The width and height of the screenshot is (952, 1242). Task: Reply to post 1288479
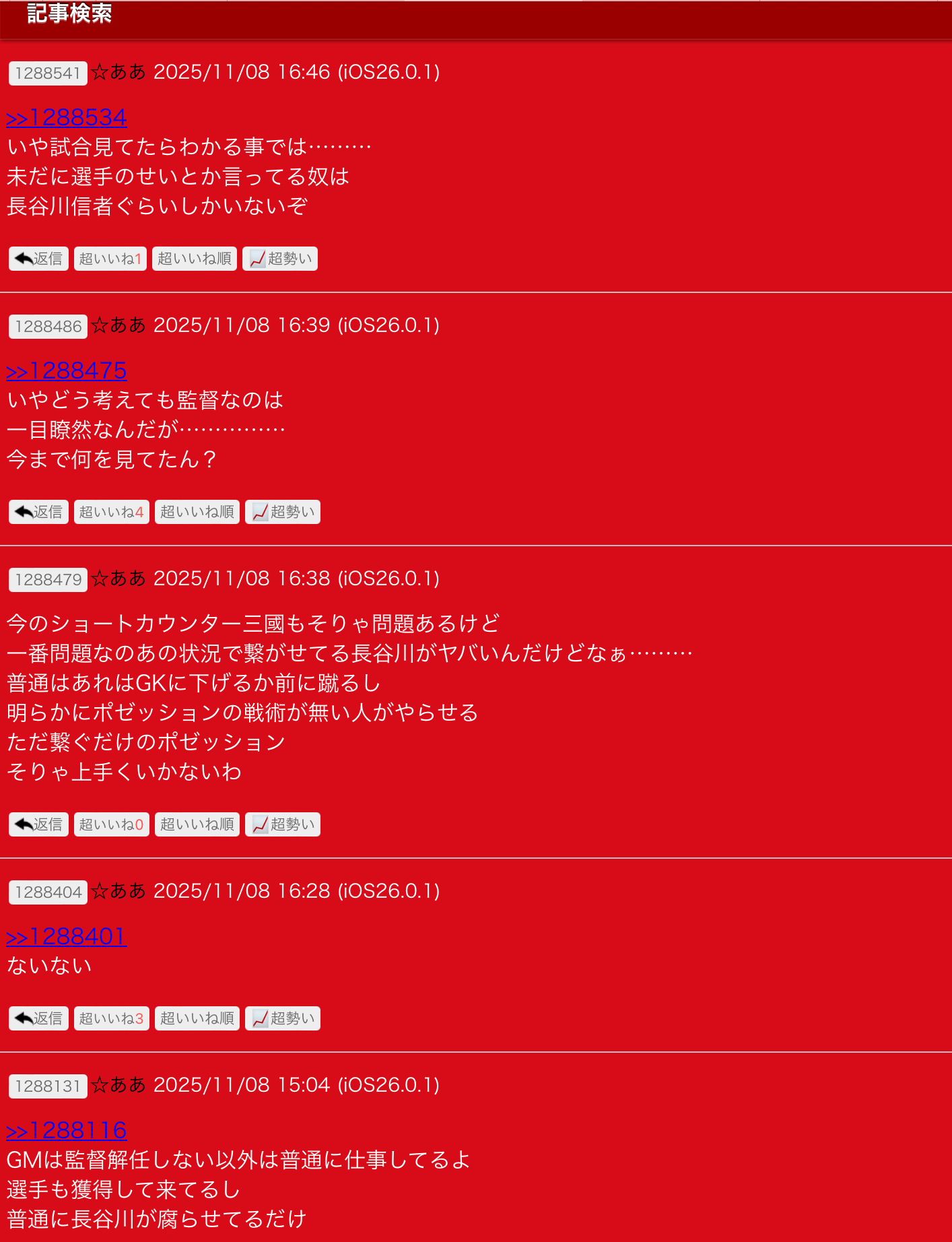coord(38,824)
